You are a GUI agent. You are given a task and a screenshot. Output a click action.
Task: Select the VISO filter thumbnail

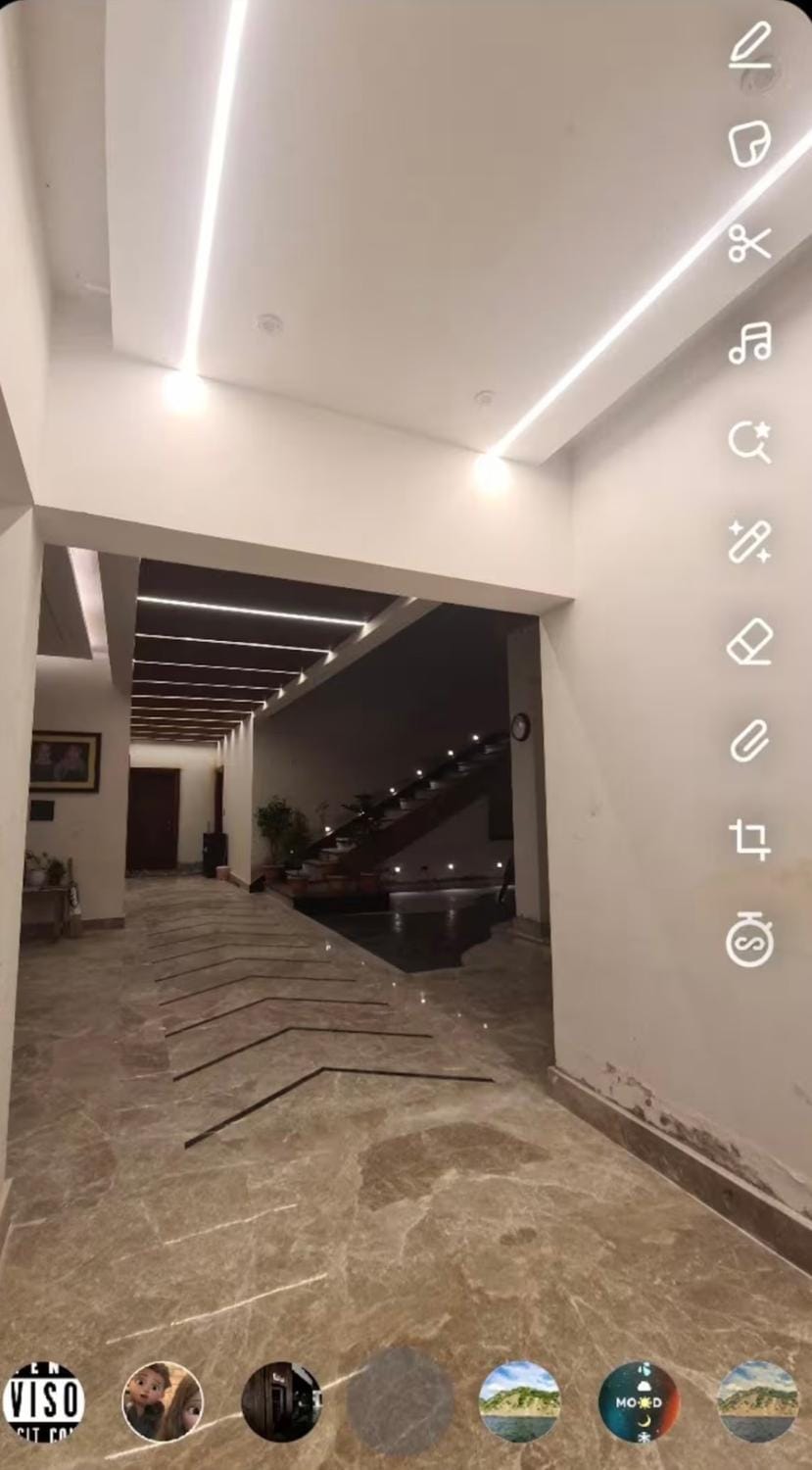[x=43, y=1401]
